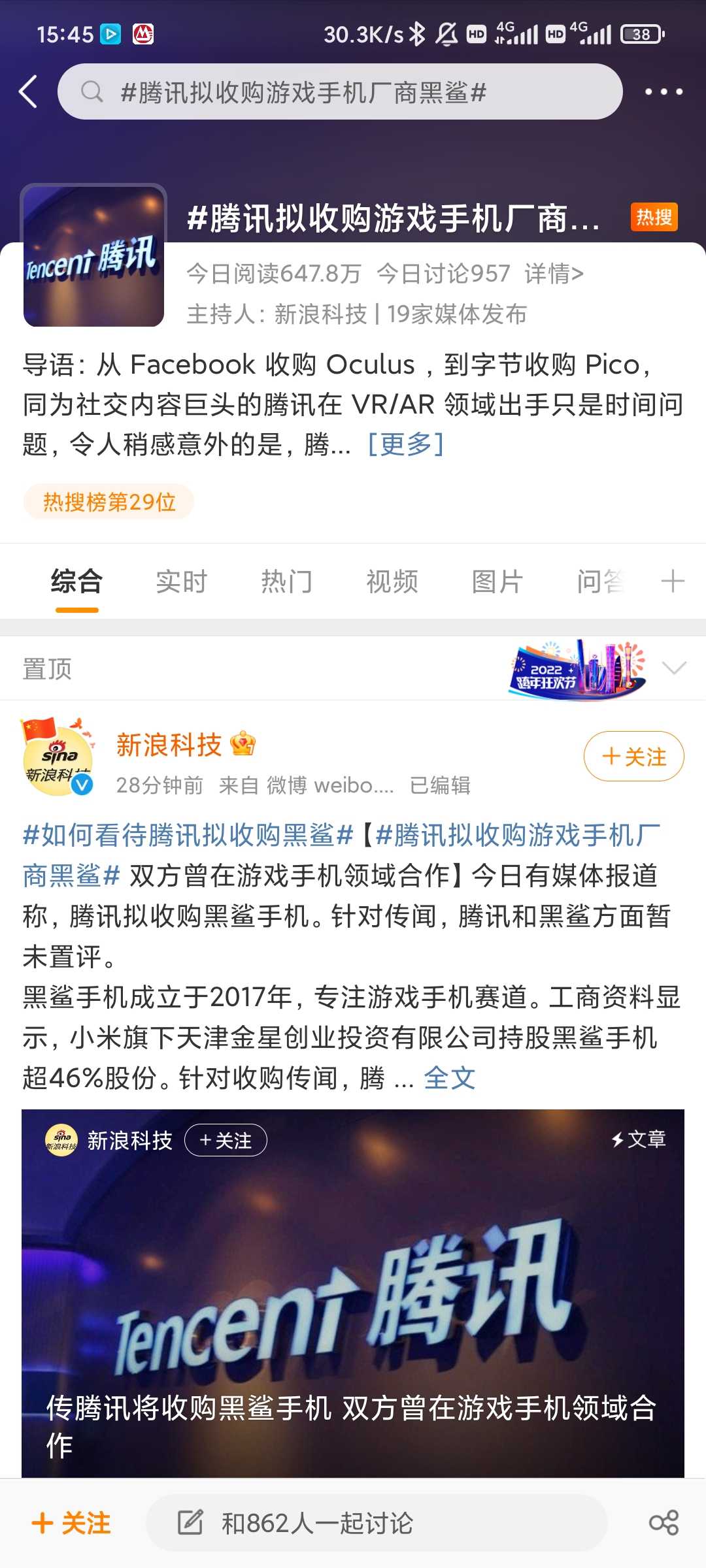
Task: Open the #如何看待腾讯拟收购黑鲨# hashtag
Action: click(x=188, y=835)
